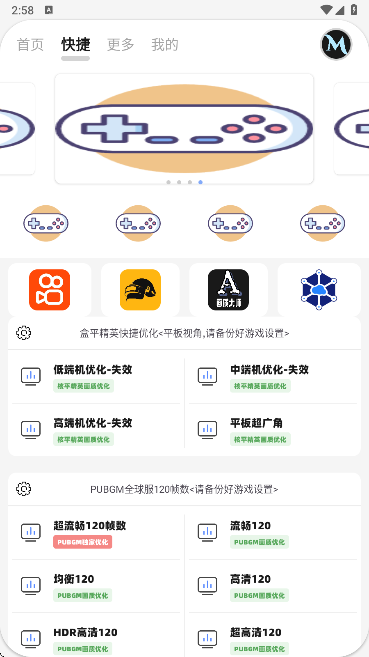Select 低端机优化-失效 option
369x657 pixels.
(96, 377)
